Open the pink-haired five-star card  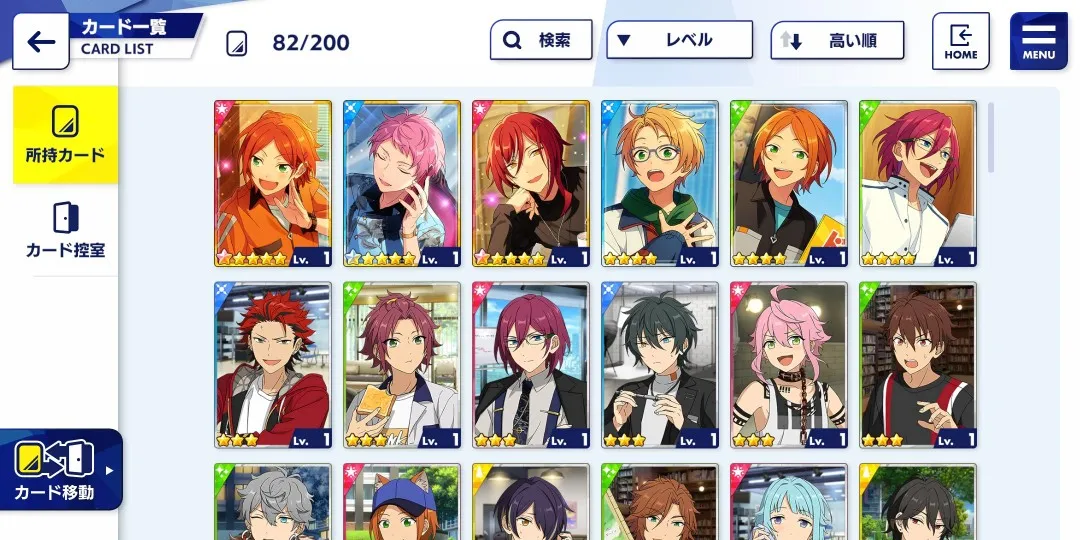[402, 183]
